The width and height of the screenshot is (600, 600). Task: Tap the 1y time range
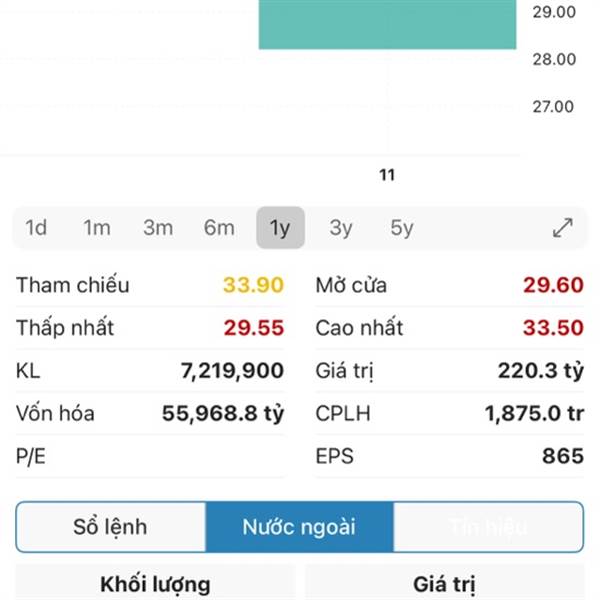[x=280, y=228]
